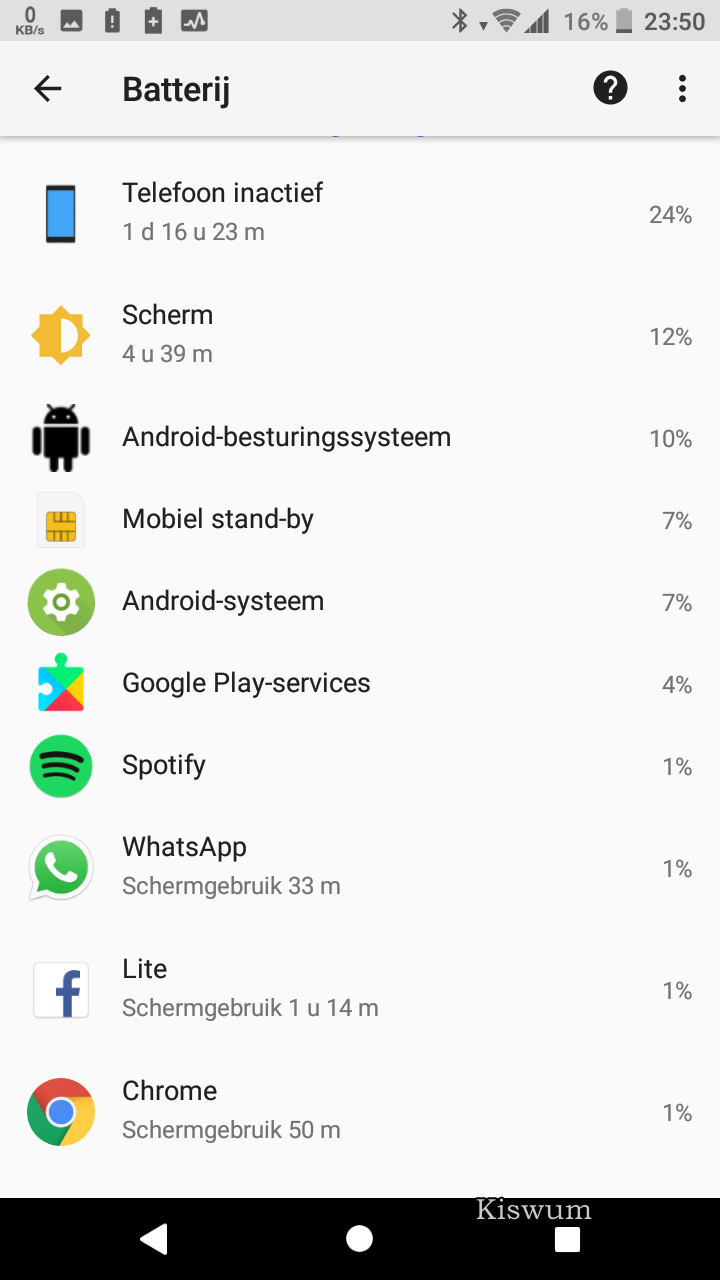
Task: Select Mobiel stand-by entry
Action: (x=360, y=520)
